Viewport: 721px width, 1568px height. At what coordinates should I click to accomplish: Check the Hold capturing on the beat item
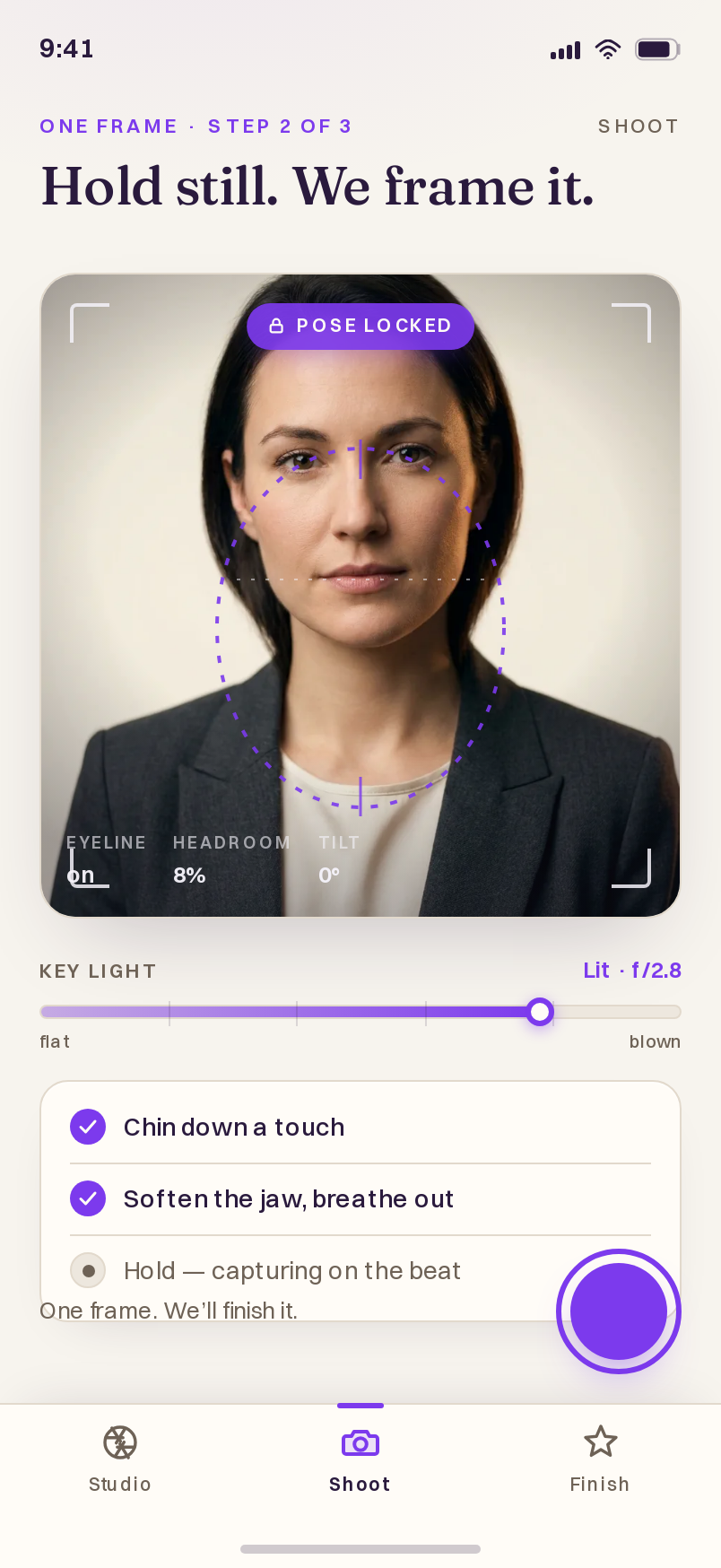(88, 1270)
